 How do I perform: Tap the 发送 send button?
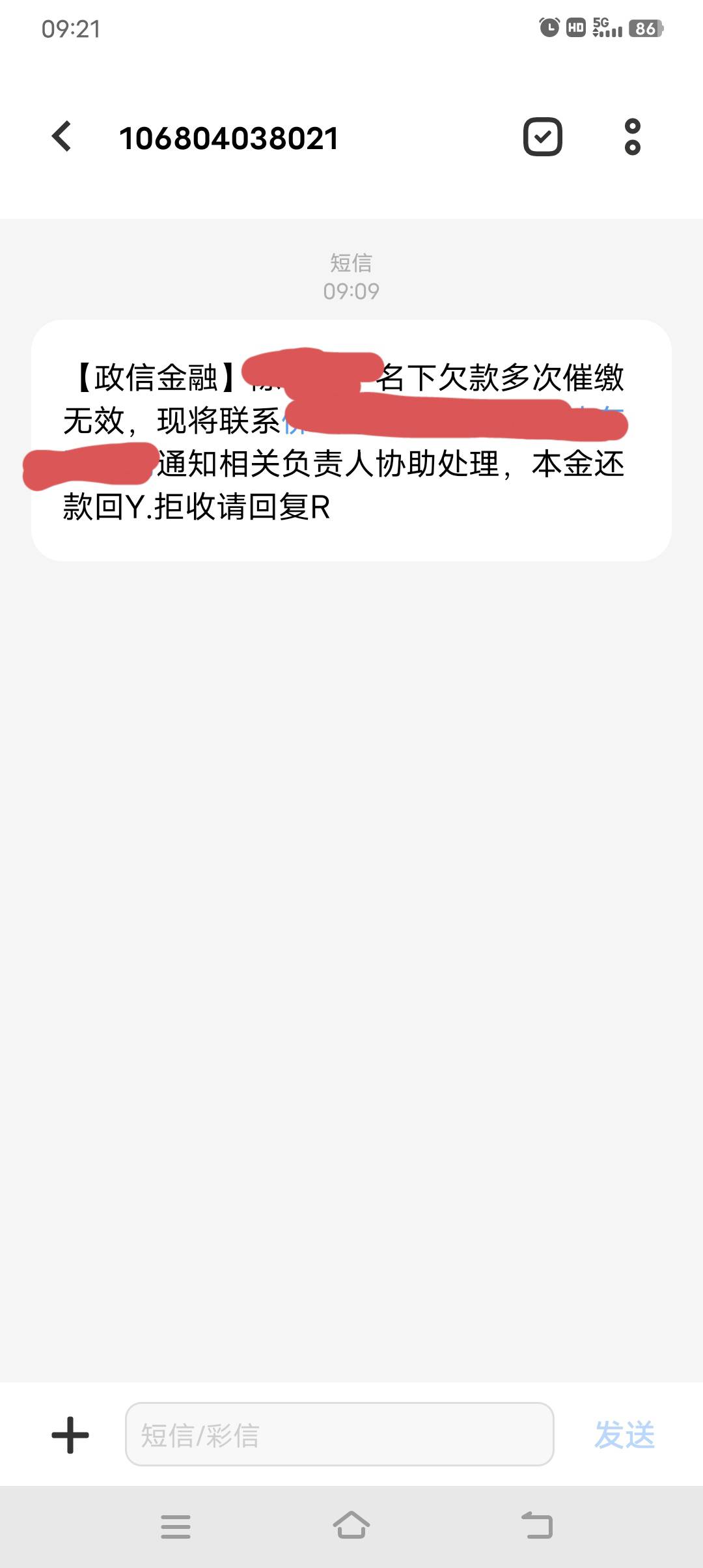pyautogui.click(x=624, y=1435)
